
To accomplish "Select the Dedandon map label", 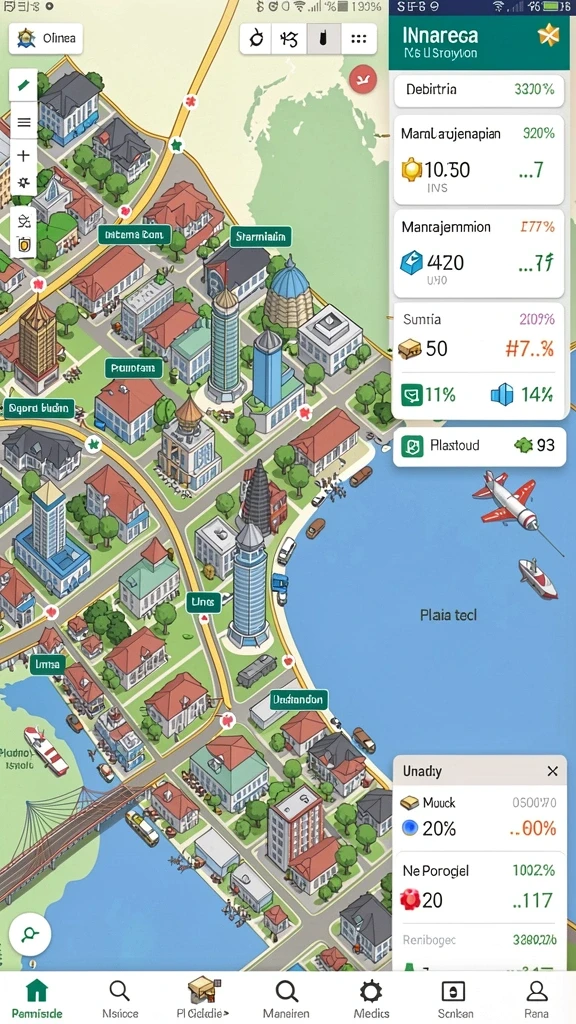I will 298,700.
